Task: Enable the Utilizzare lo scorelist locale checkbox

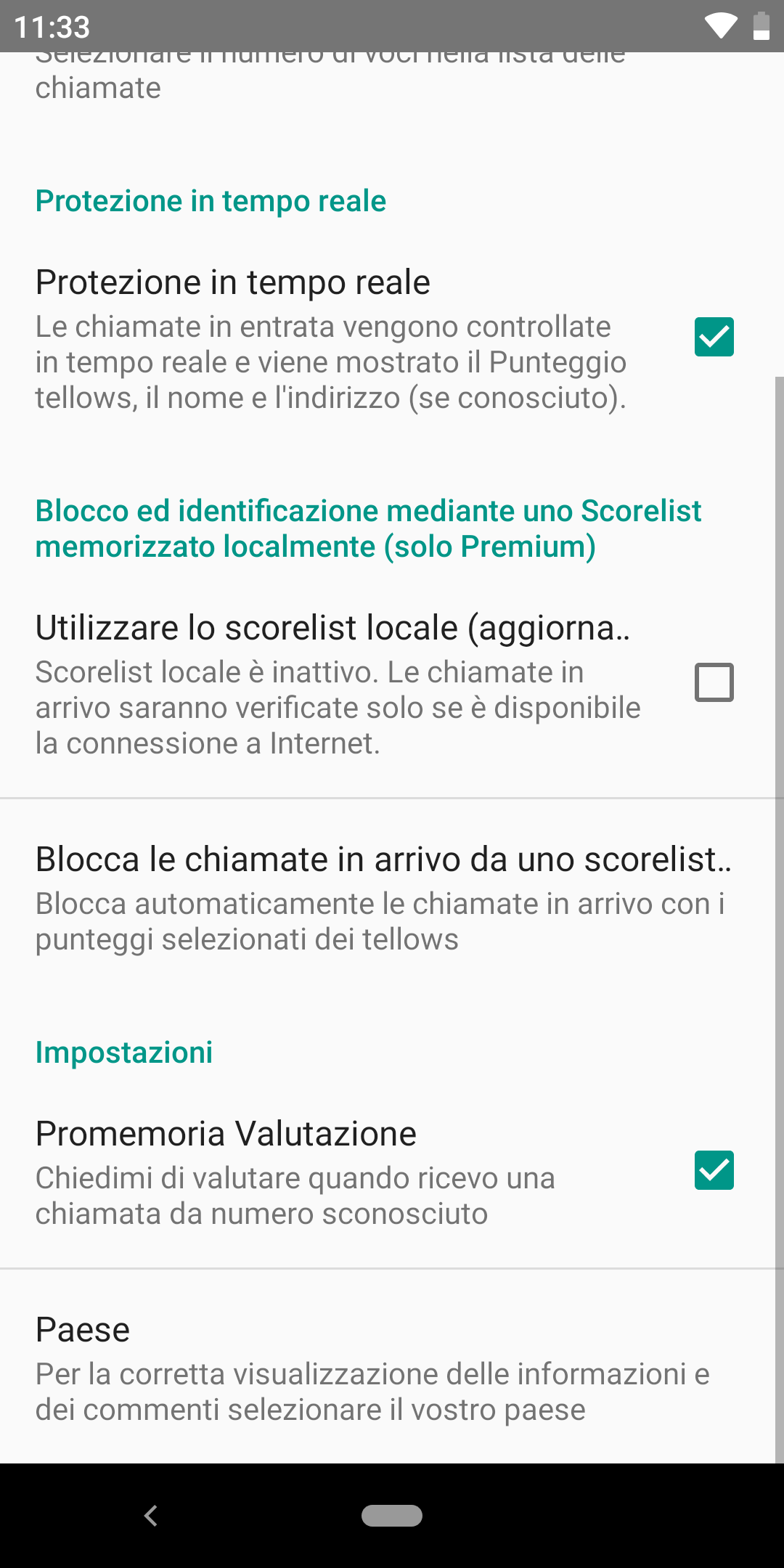Action: (714, 682)
